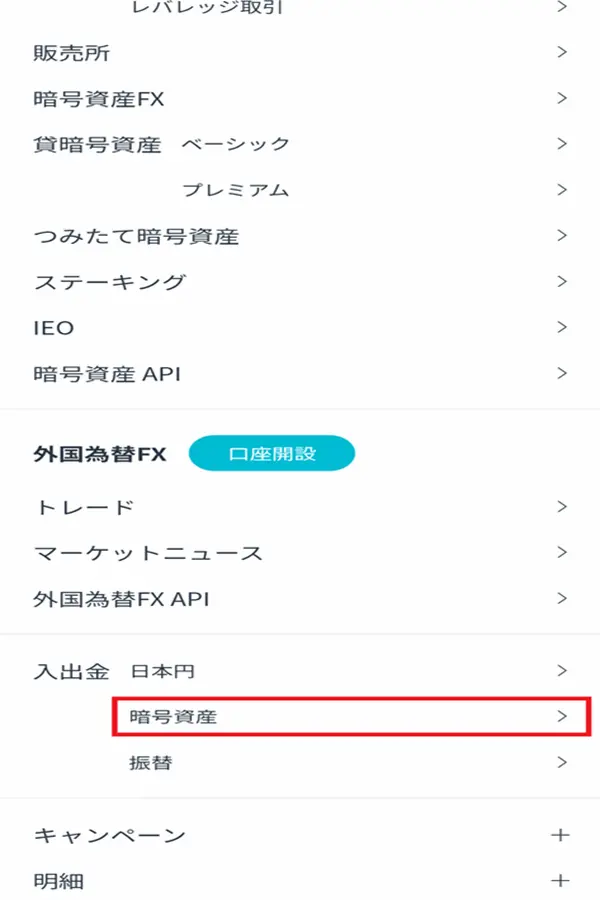Tap the 口座開設 button

tap(272, 453)
